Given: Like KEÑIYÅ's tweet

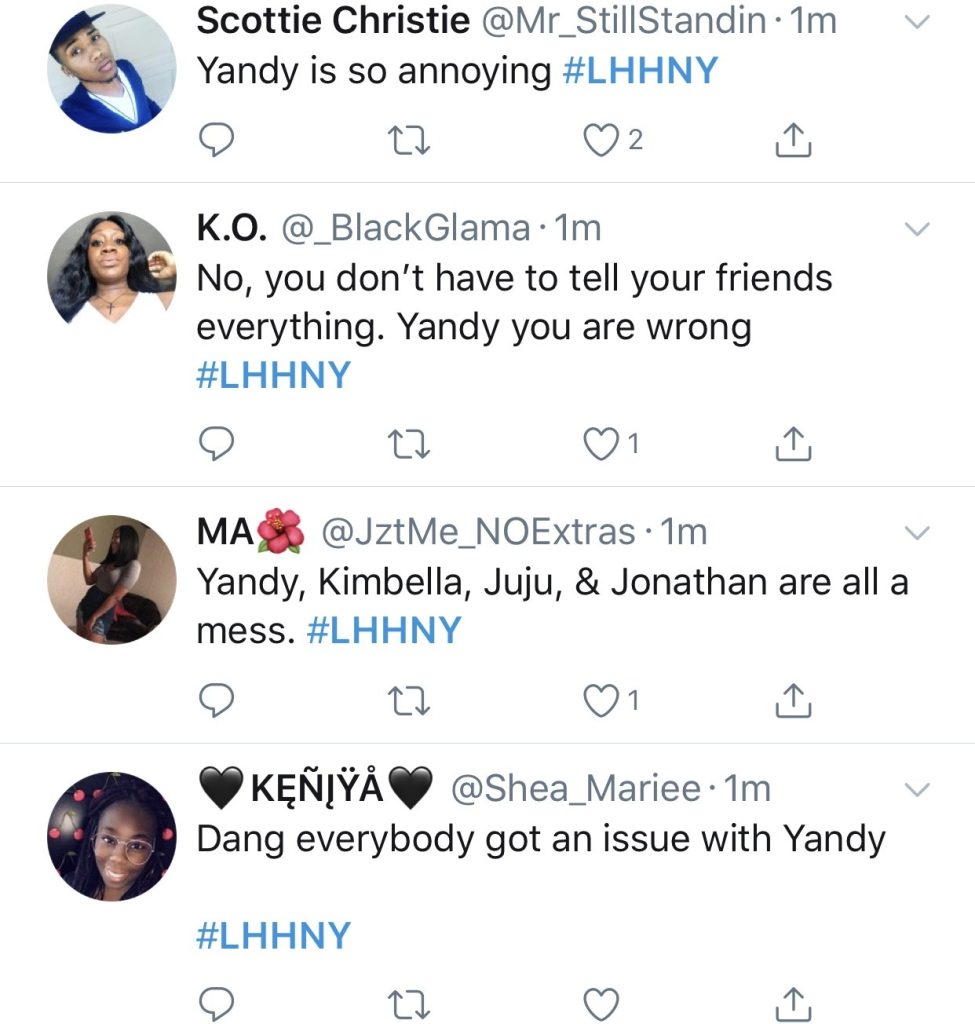Looking at the screenshot, I should (601, 1002).
